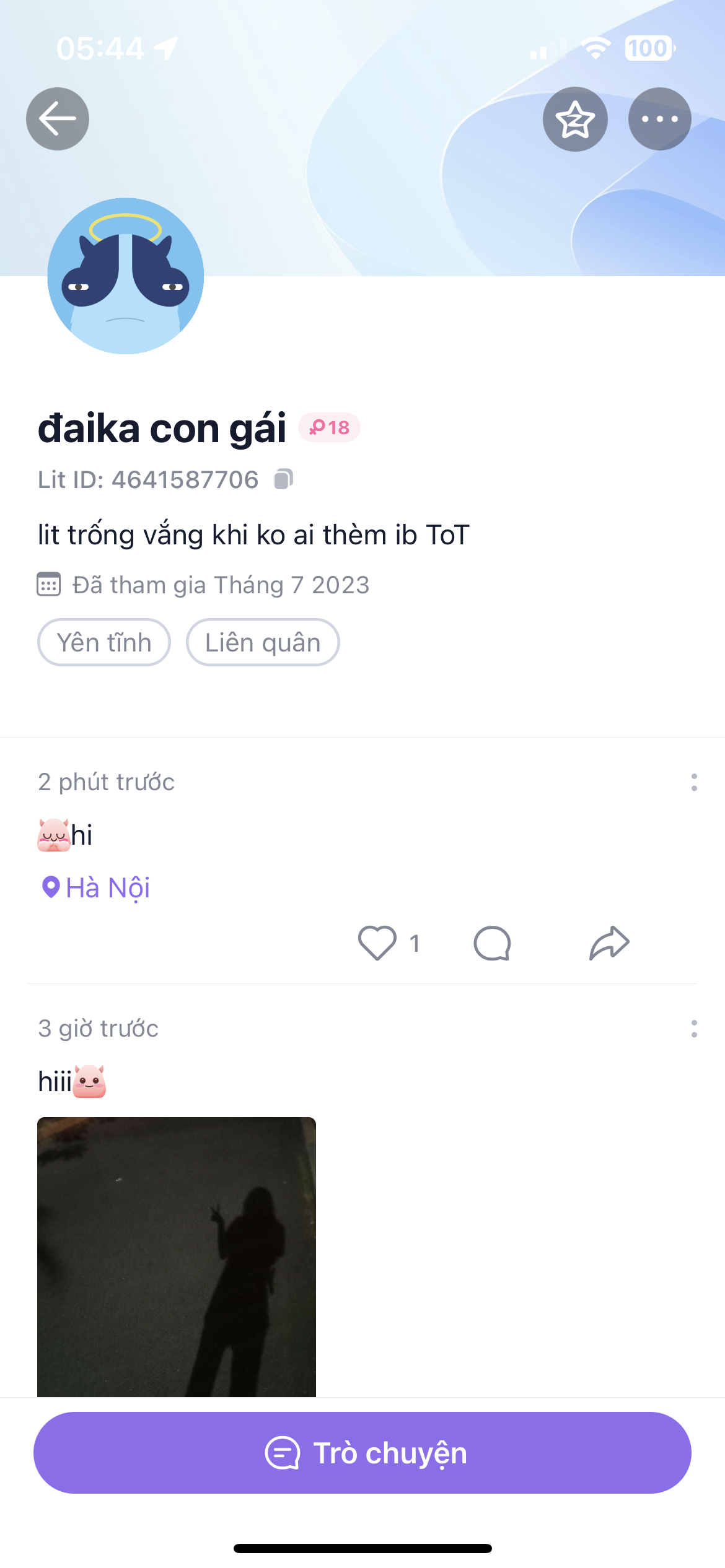
Task: Go back using the arrow button
Action: click(58, 119)
